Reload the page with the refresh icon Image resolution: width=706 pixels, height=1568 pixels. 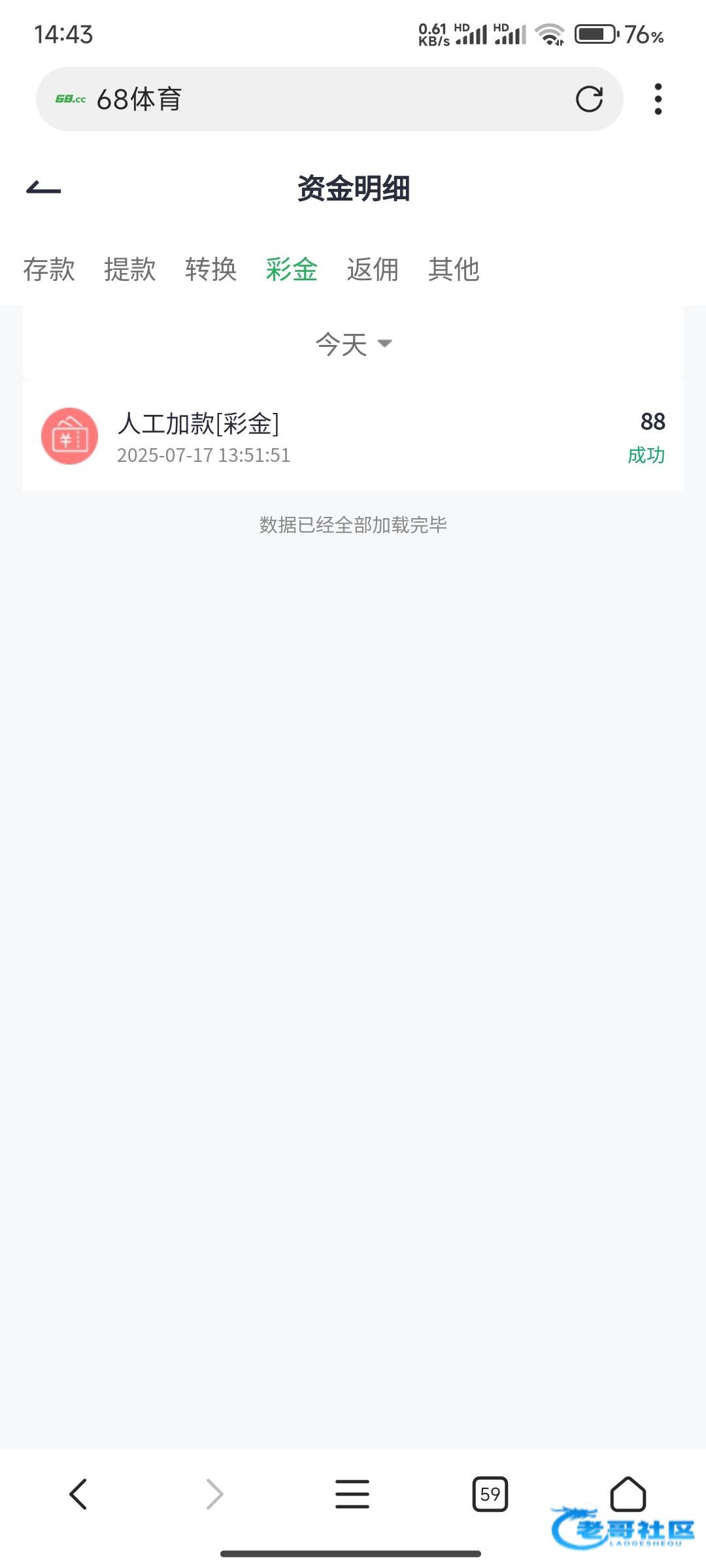click(589, 99)
